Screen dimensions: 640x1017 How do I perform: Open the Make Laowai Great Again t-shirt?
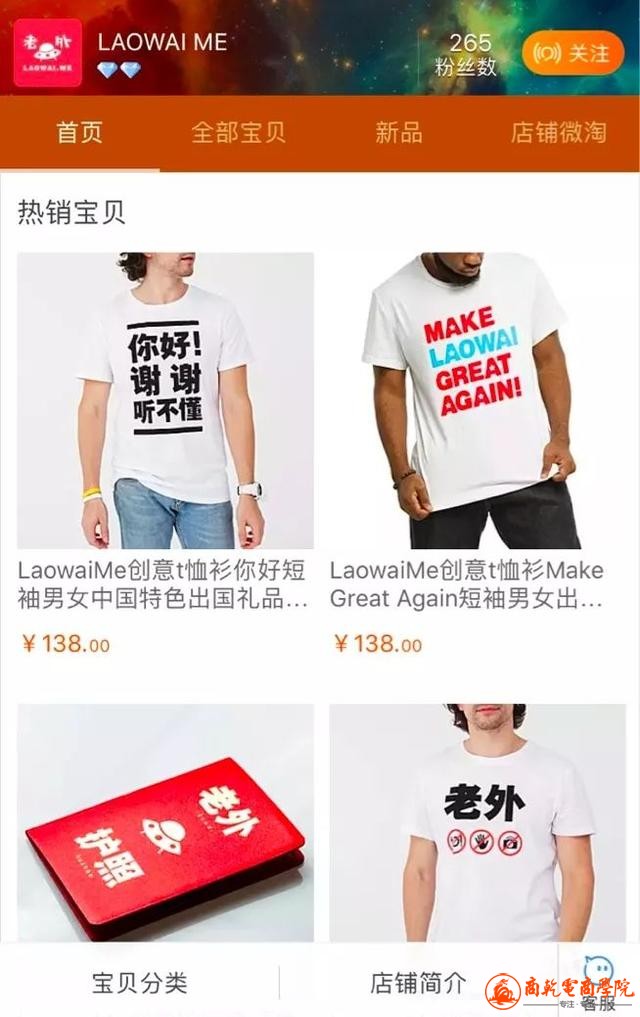tap(478, 400)
